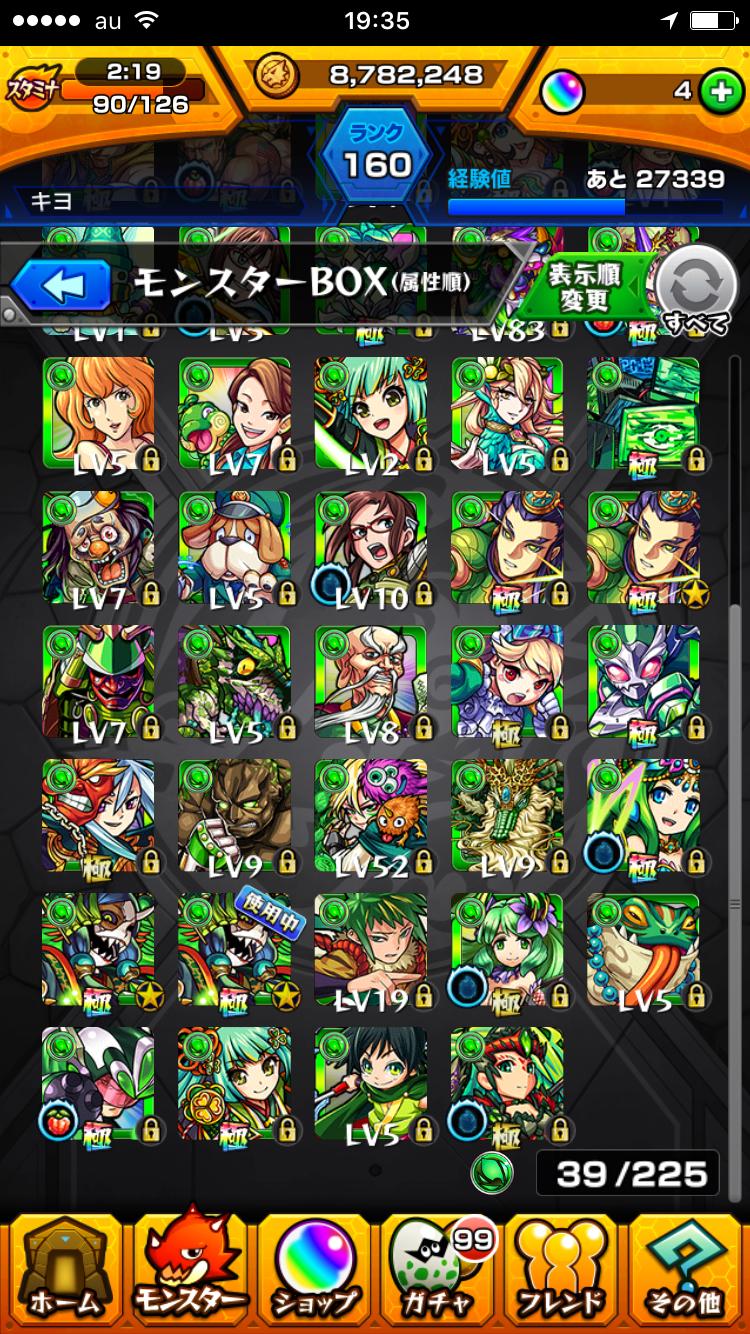The height and width of the screenshot is (1334, 750).
Task: Select the green frog monster with tongue out
Action: tap(643, 950)
